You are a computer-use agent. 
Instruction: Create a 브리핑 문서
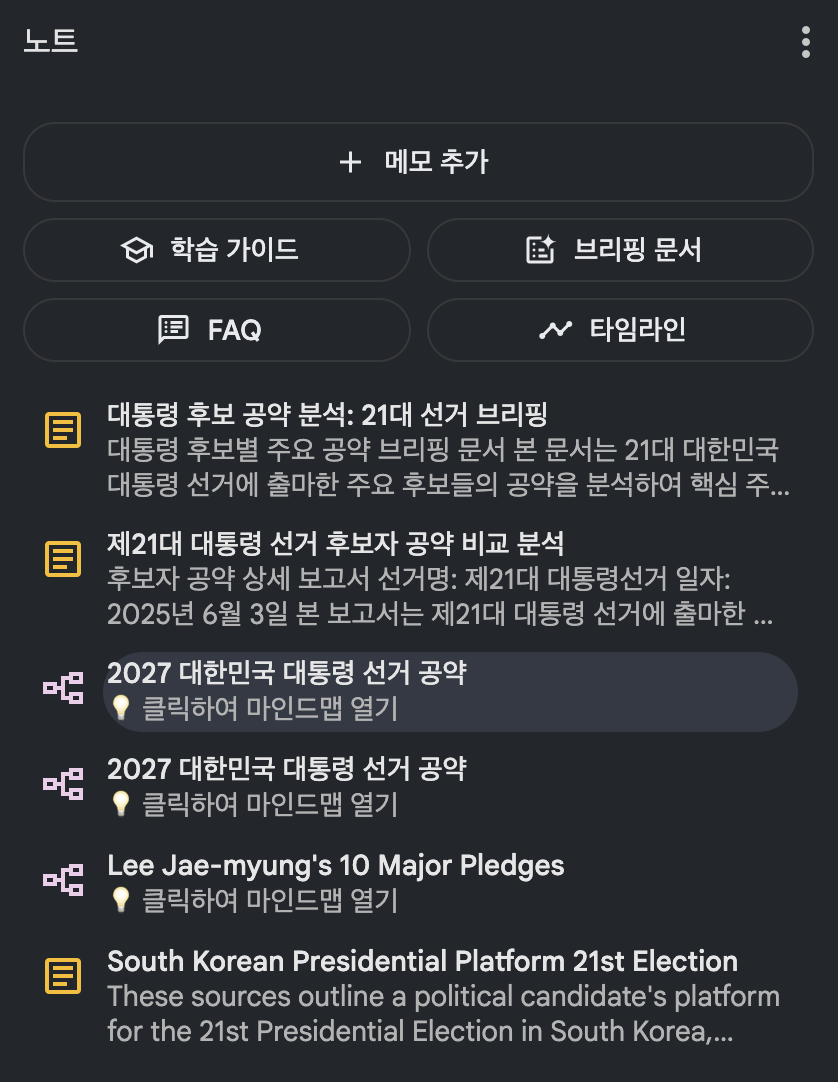pyautogui.click(x=619, y=250)
